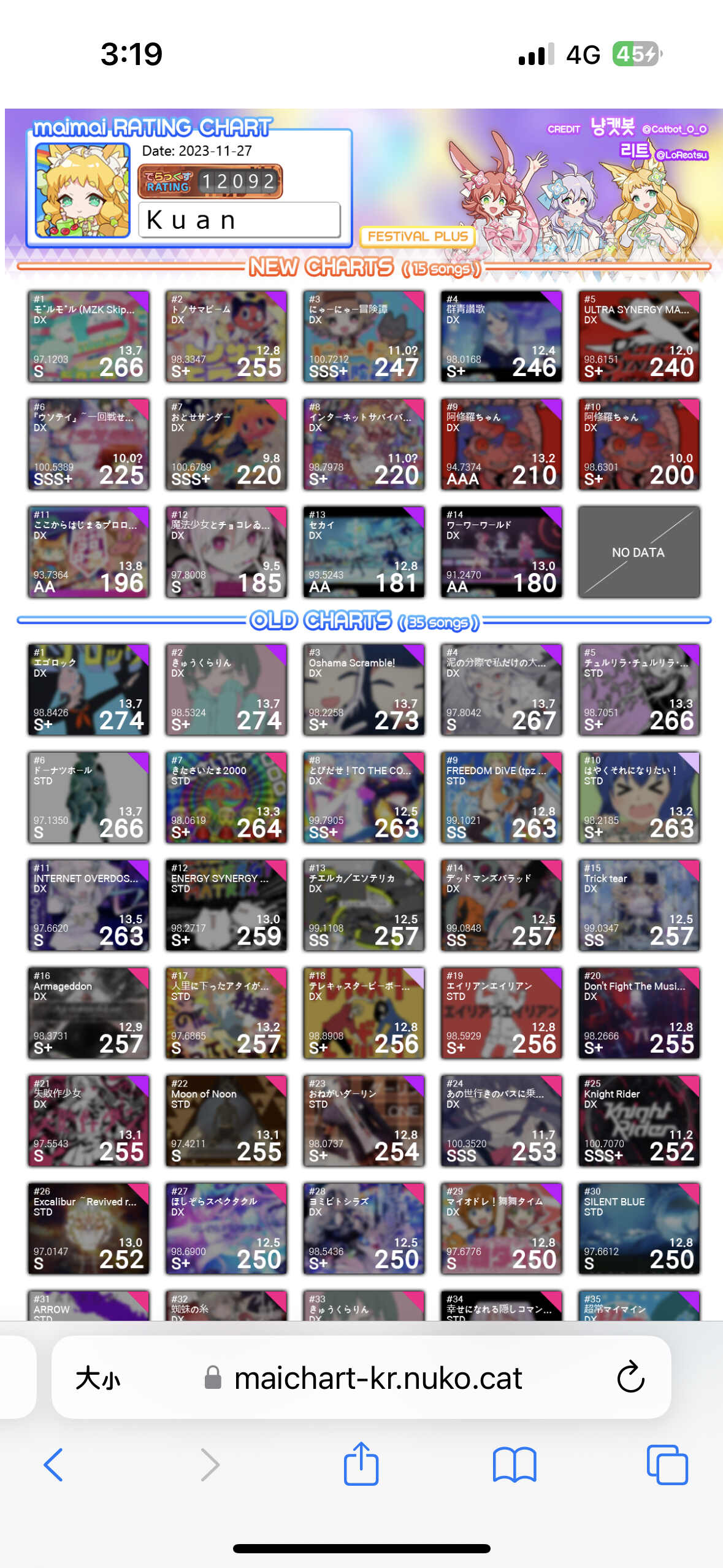
Task: Reload the current page
Action: tap(630, 1378)
